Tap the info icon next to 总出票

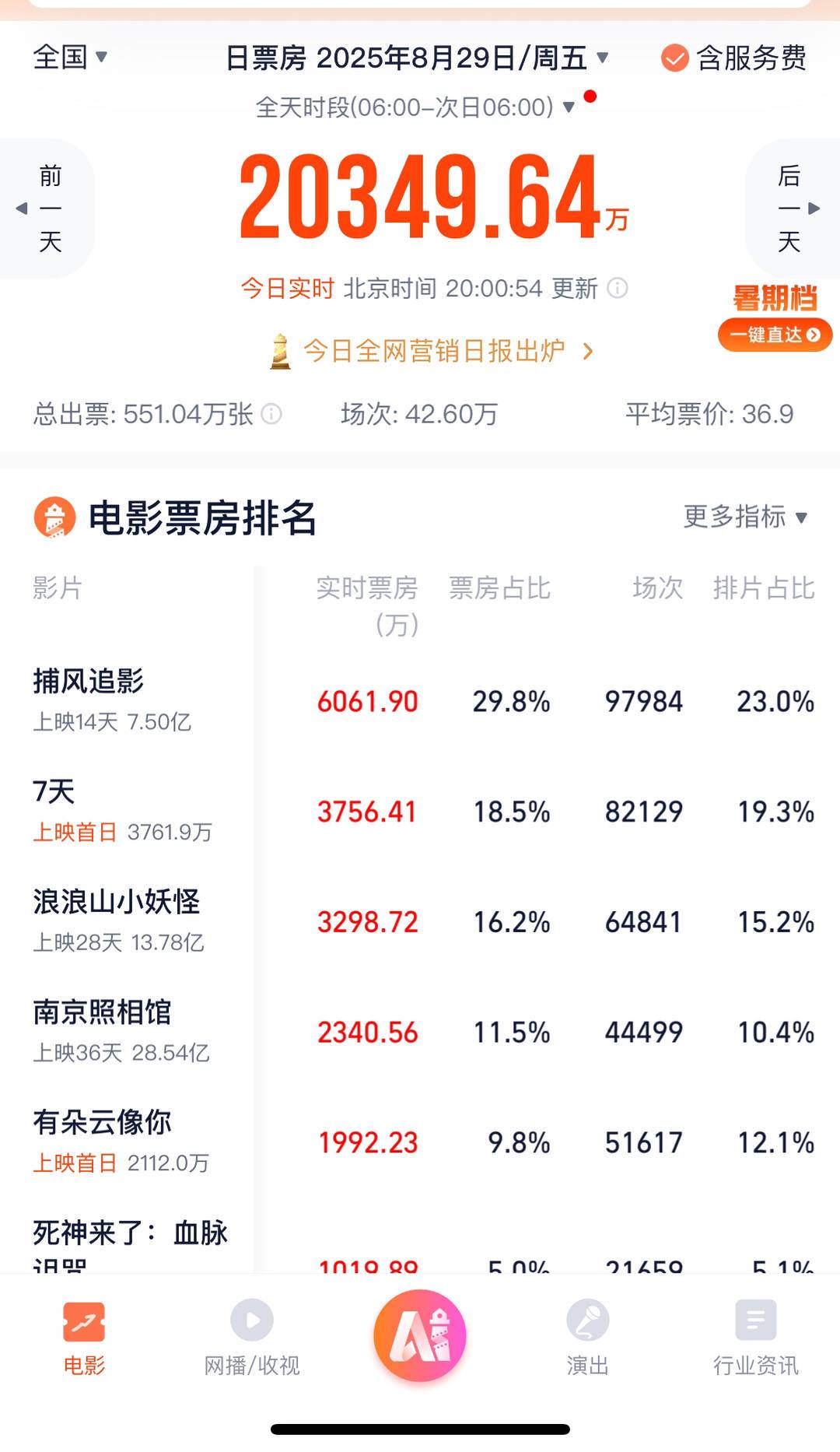pyautogui.click(x=271, y=413)
